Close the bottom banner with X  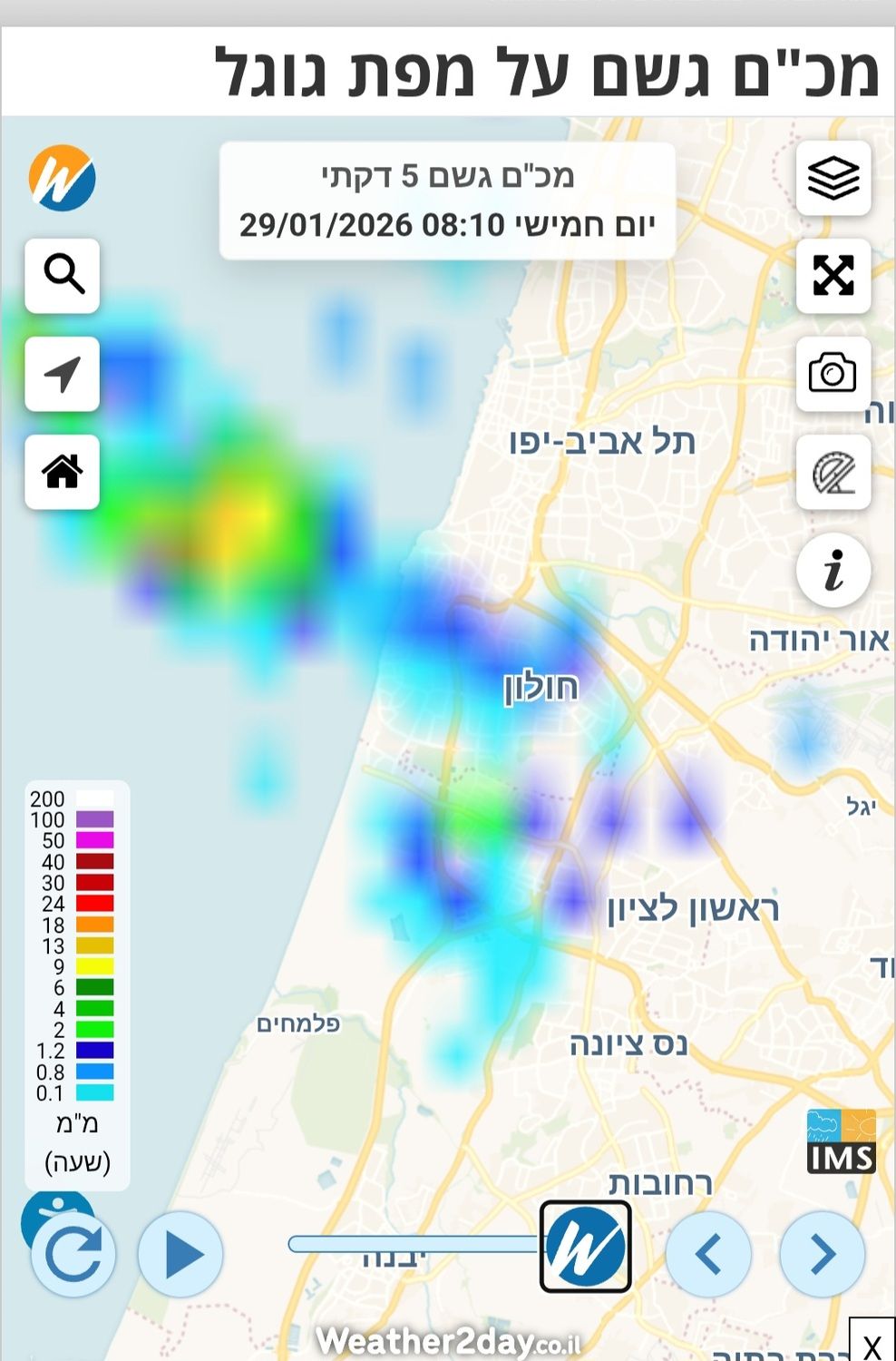pos(872,1345)
